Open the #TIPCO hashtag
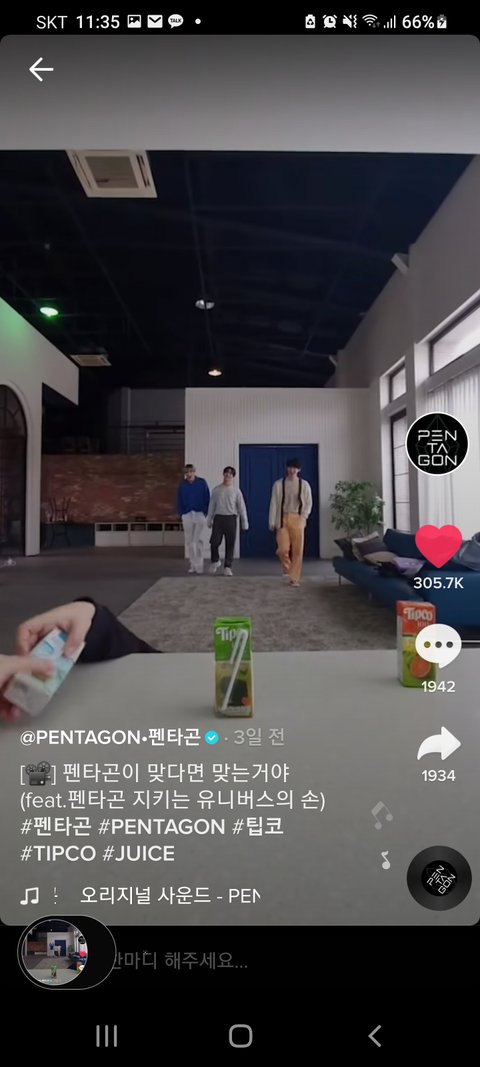This screenshot has height=1067, width=480. click(x=58, y=853)
